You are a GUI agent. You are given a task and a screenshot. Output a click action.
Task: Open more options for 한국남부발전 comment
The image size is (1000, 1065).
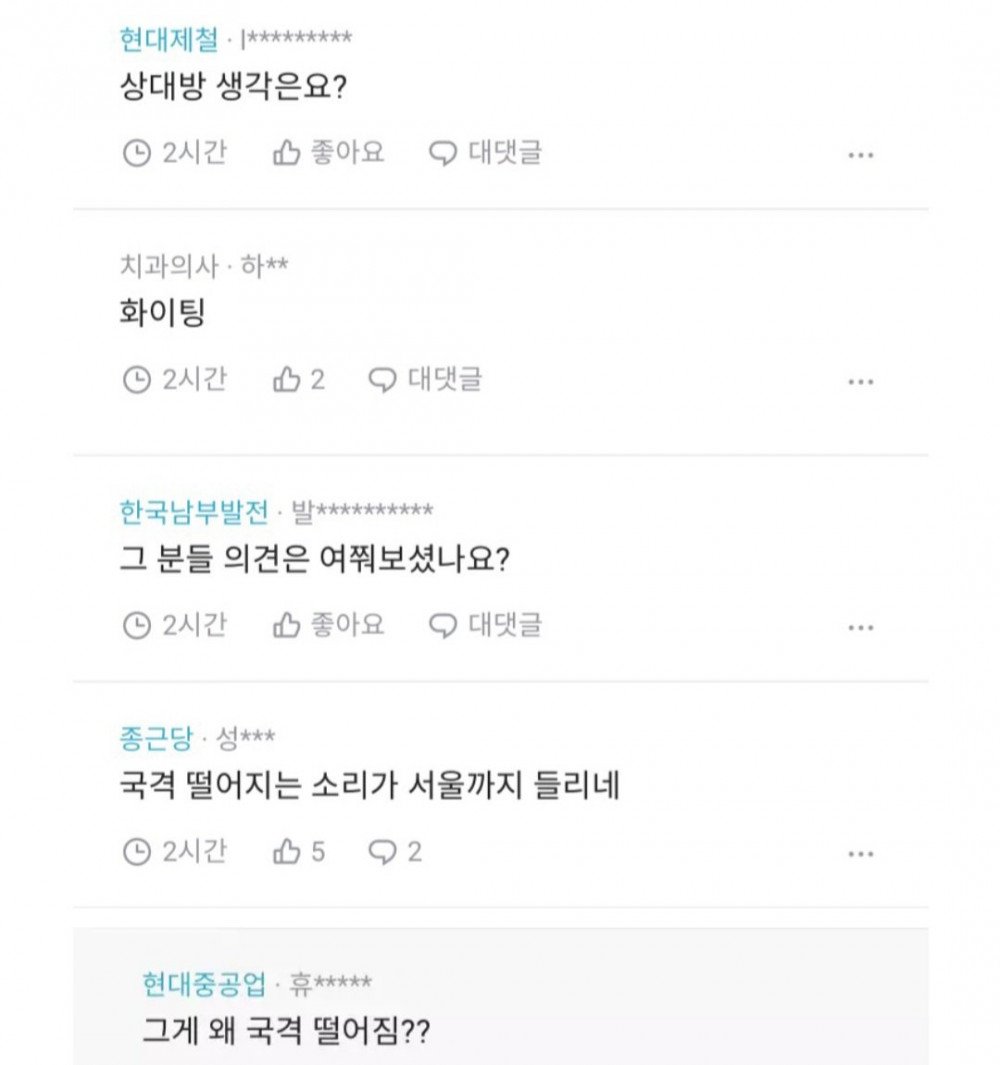(860, 628)
